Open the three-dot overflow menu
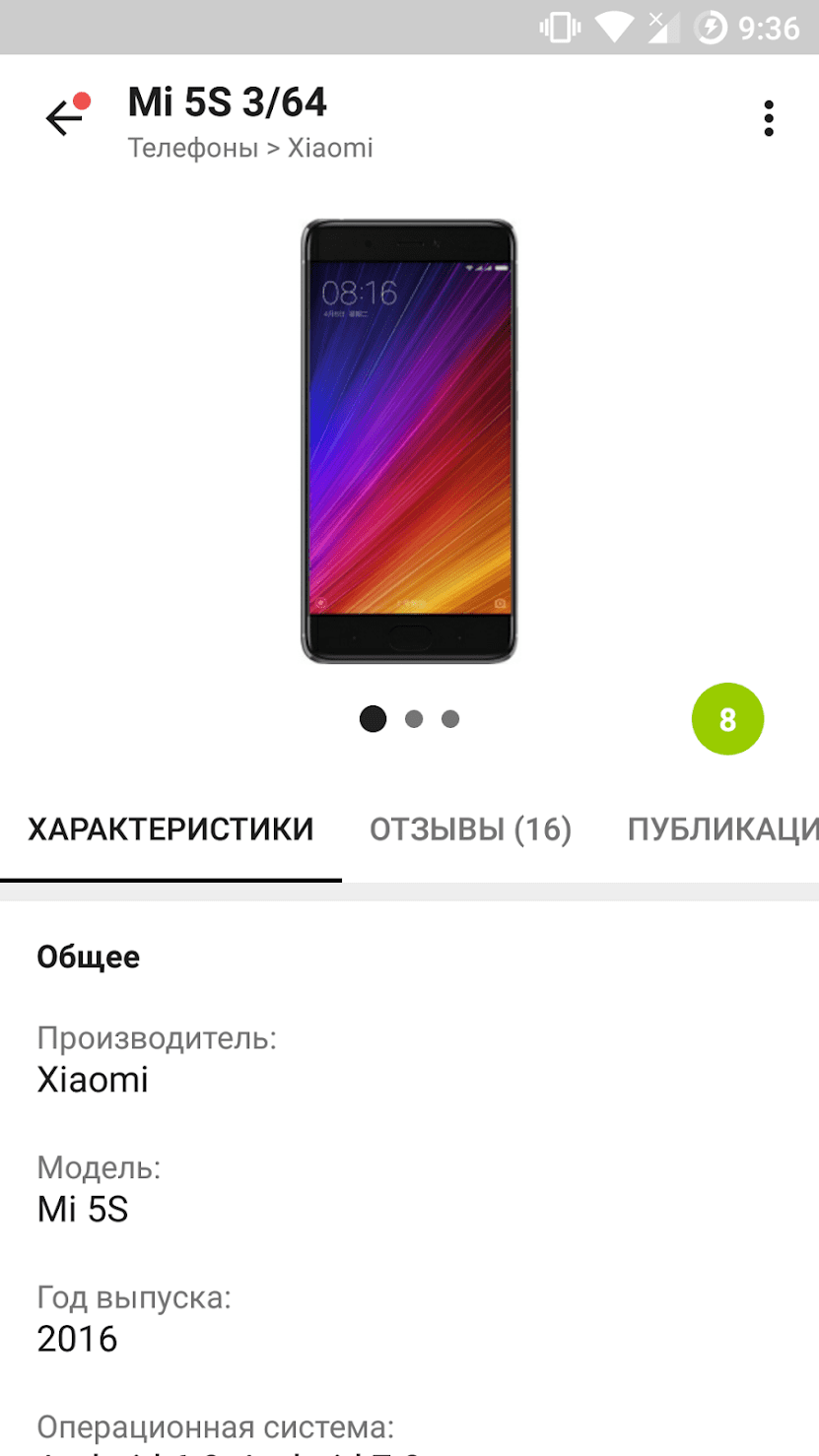The width and height of the screenshot is (819, 1456). point(769,119)
